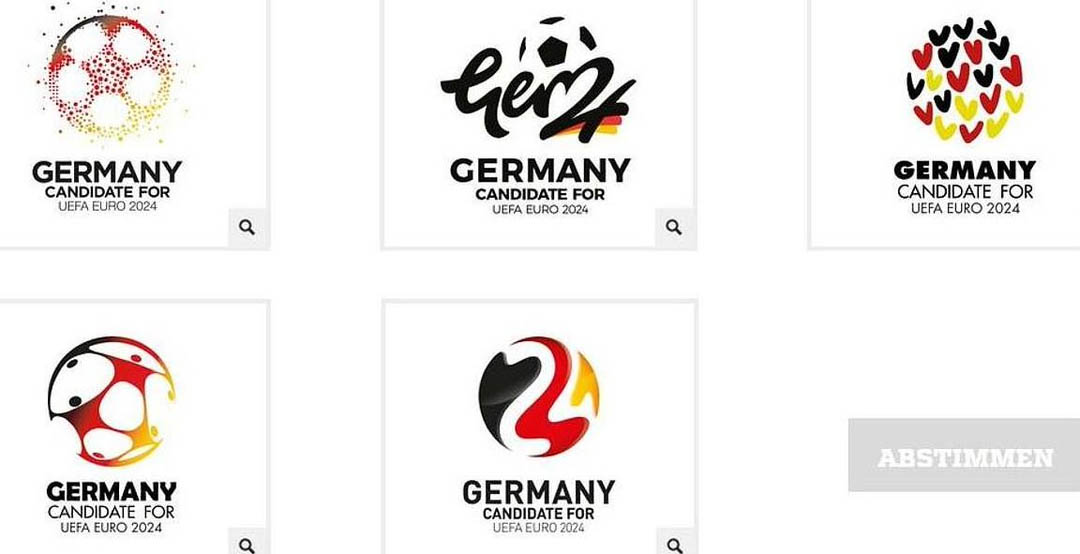Tap the ABSTIMMEN vote button
This screenshot has width=1080, height=554.
click(964, 455)
